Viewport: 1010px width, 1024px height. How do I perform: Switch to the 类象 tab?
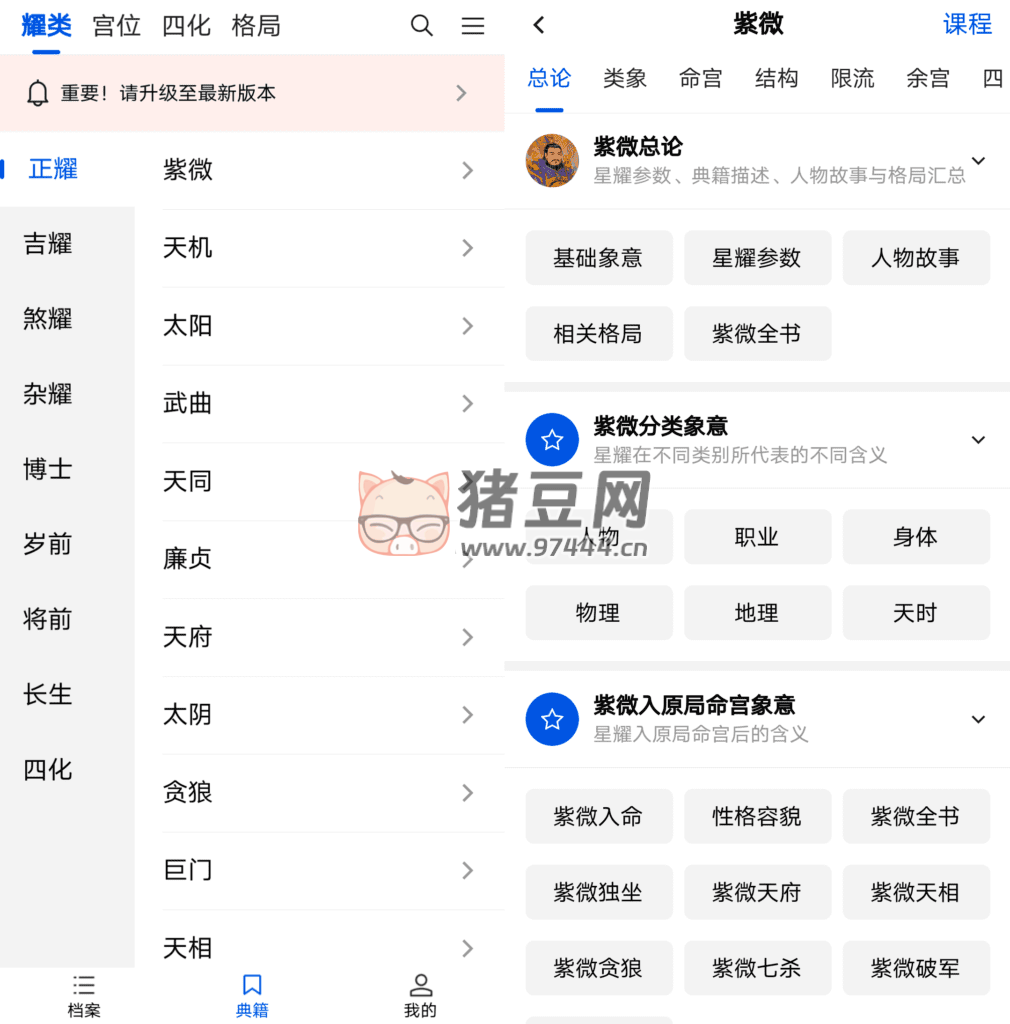(x=625, y=78)
